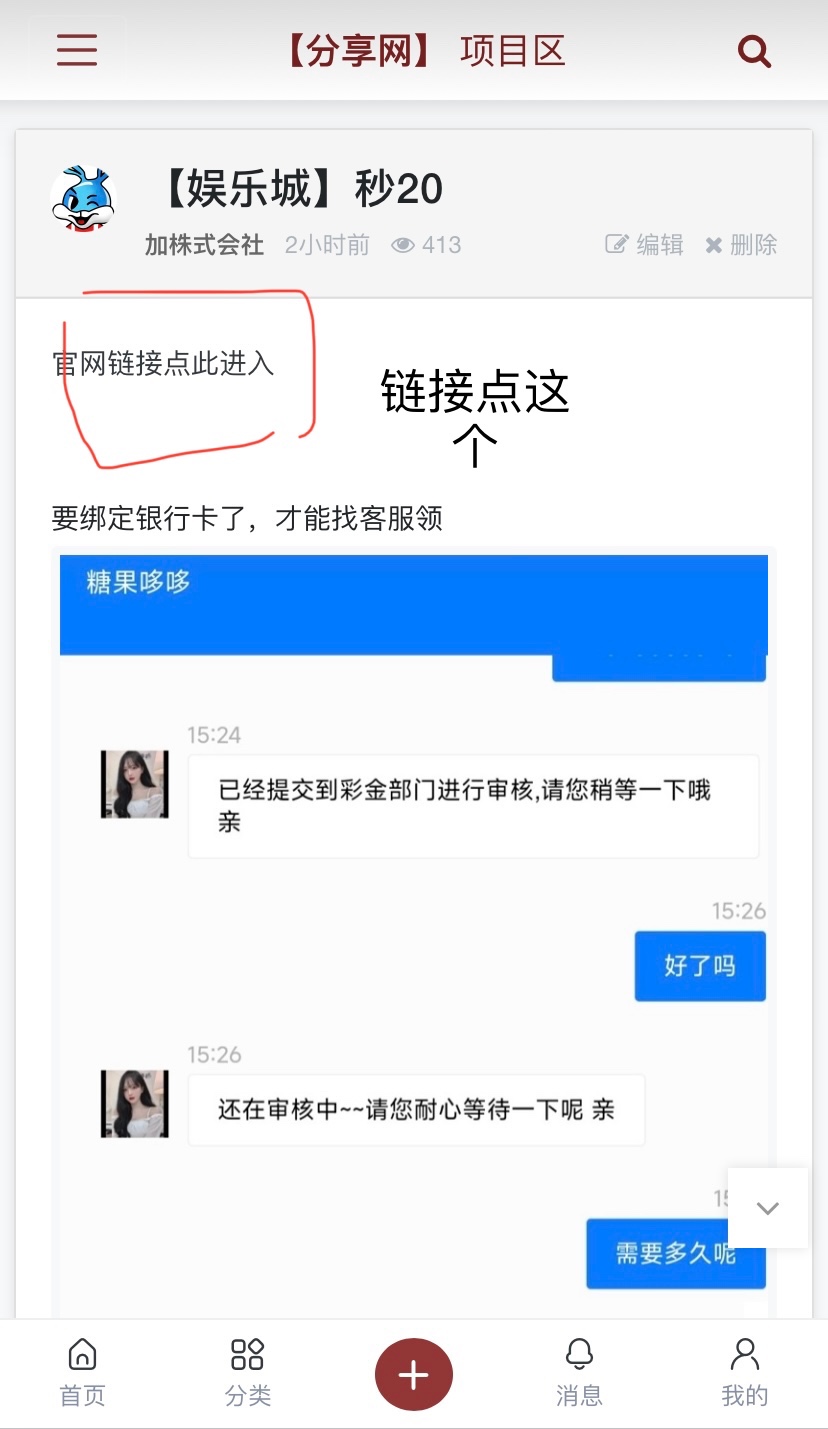Go to 首页 home tab

tap(82, 1374)
